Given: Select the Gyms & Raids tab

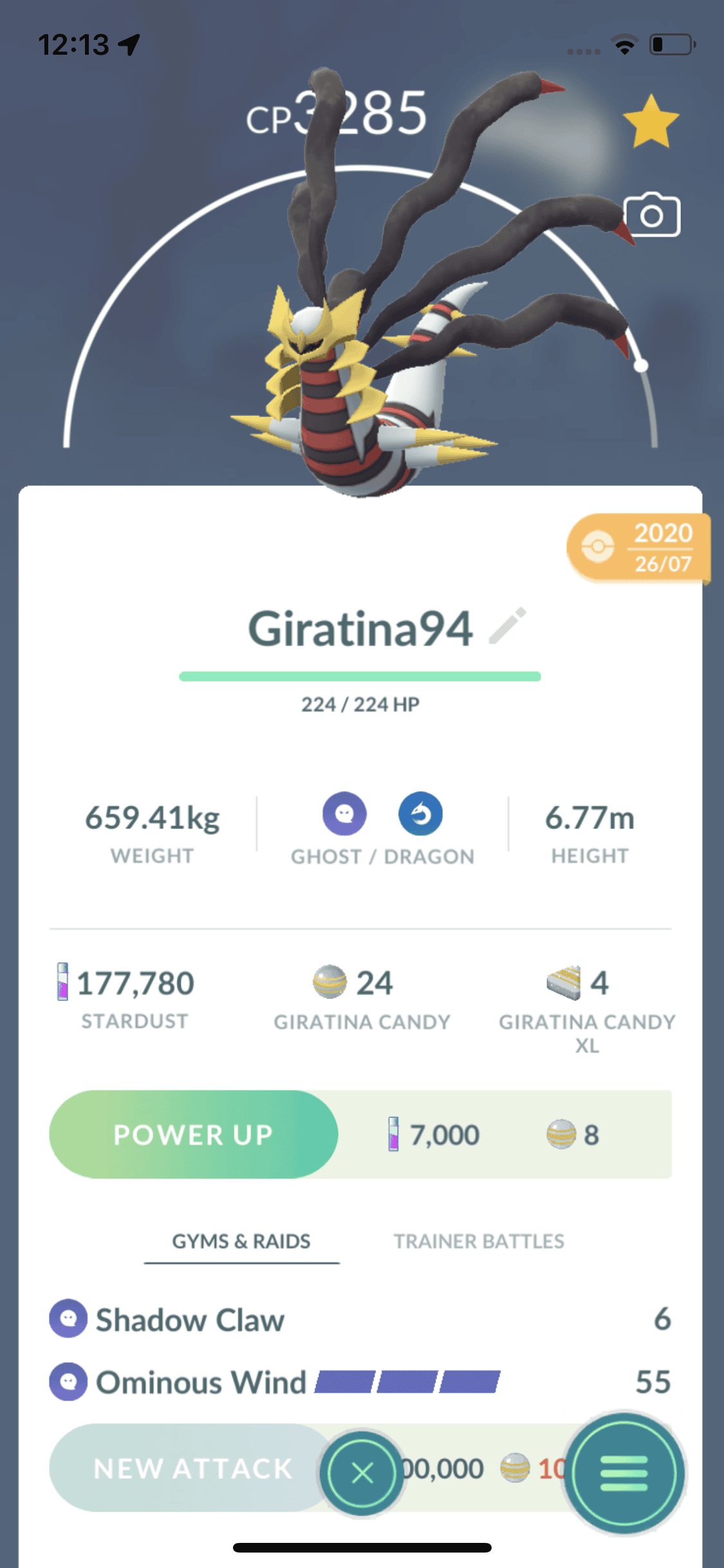Looking at the screenshot, I should (x=241, y=1241).
